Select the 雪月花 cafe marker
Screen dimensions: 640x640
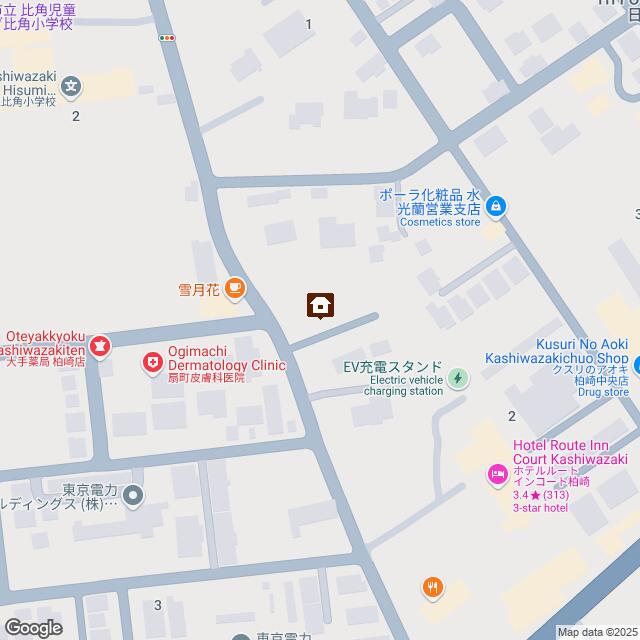[x=234, y=288]
